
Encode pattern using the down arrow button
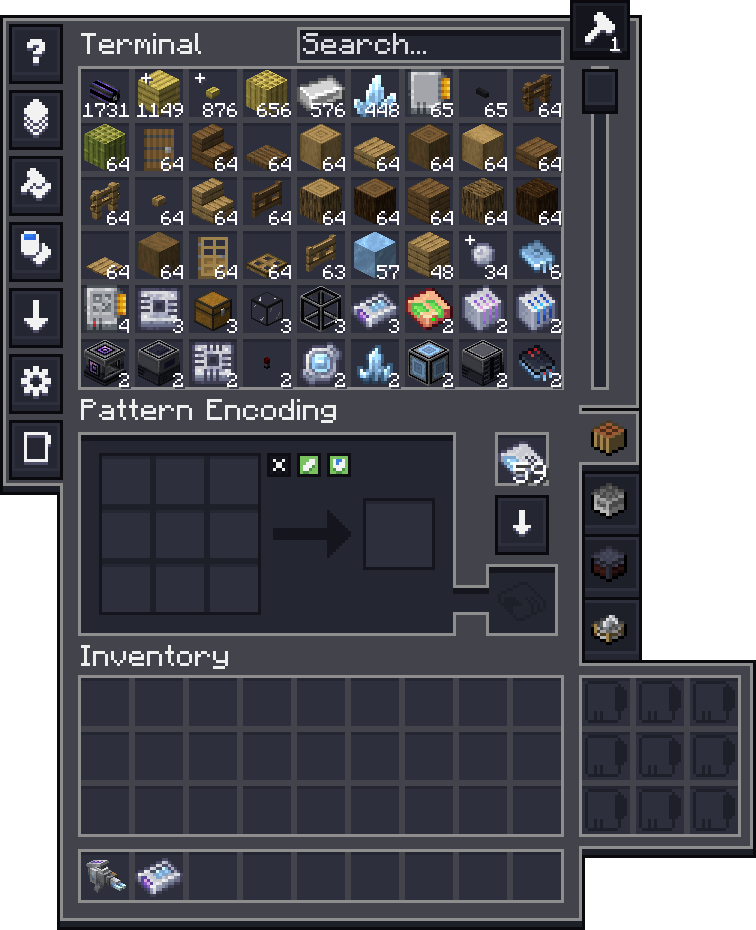coord(522,524)
